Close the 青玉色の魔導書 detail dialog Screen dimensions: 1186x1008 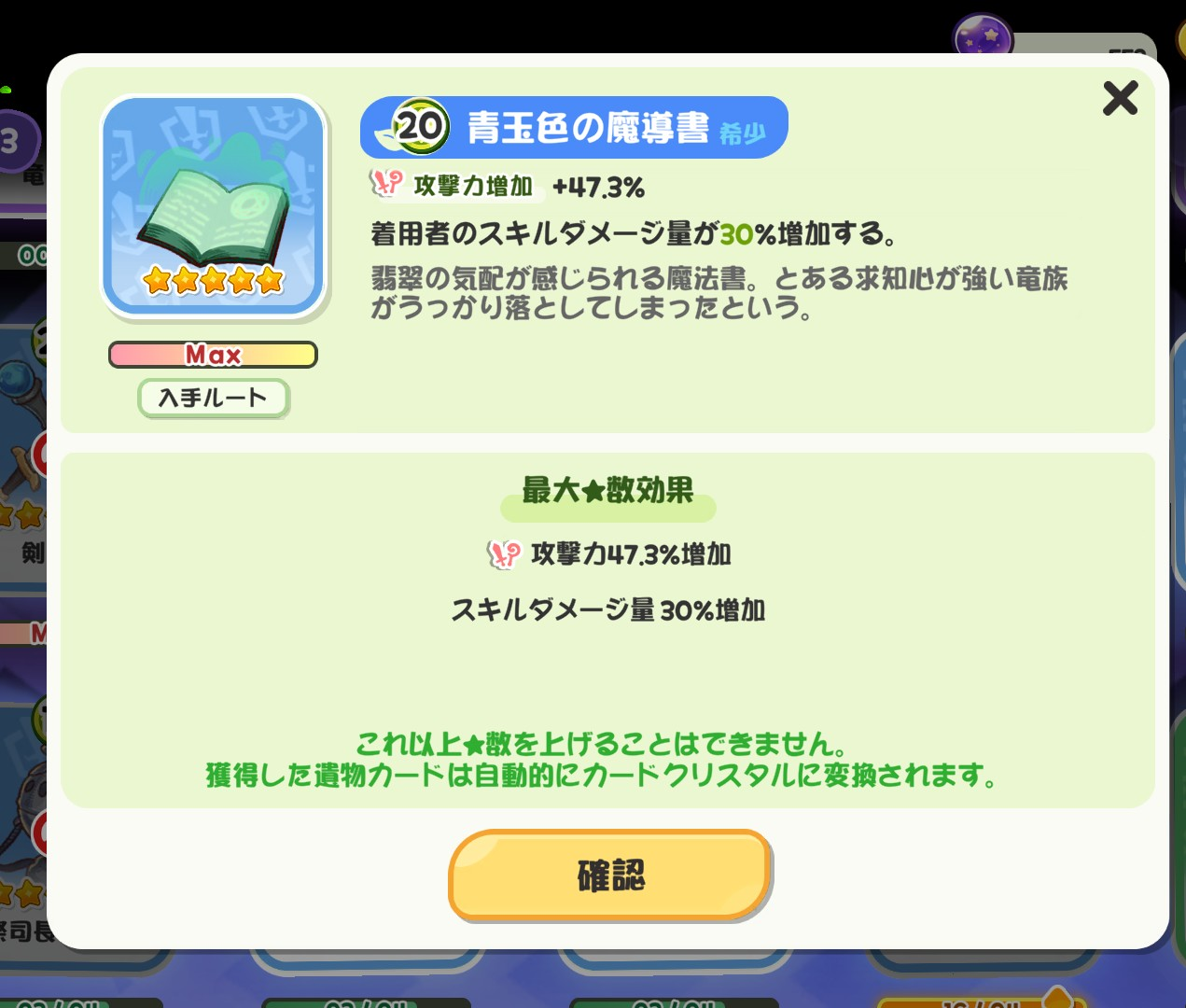click(1120, 98)
